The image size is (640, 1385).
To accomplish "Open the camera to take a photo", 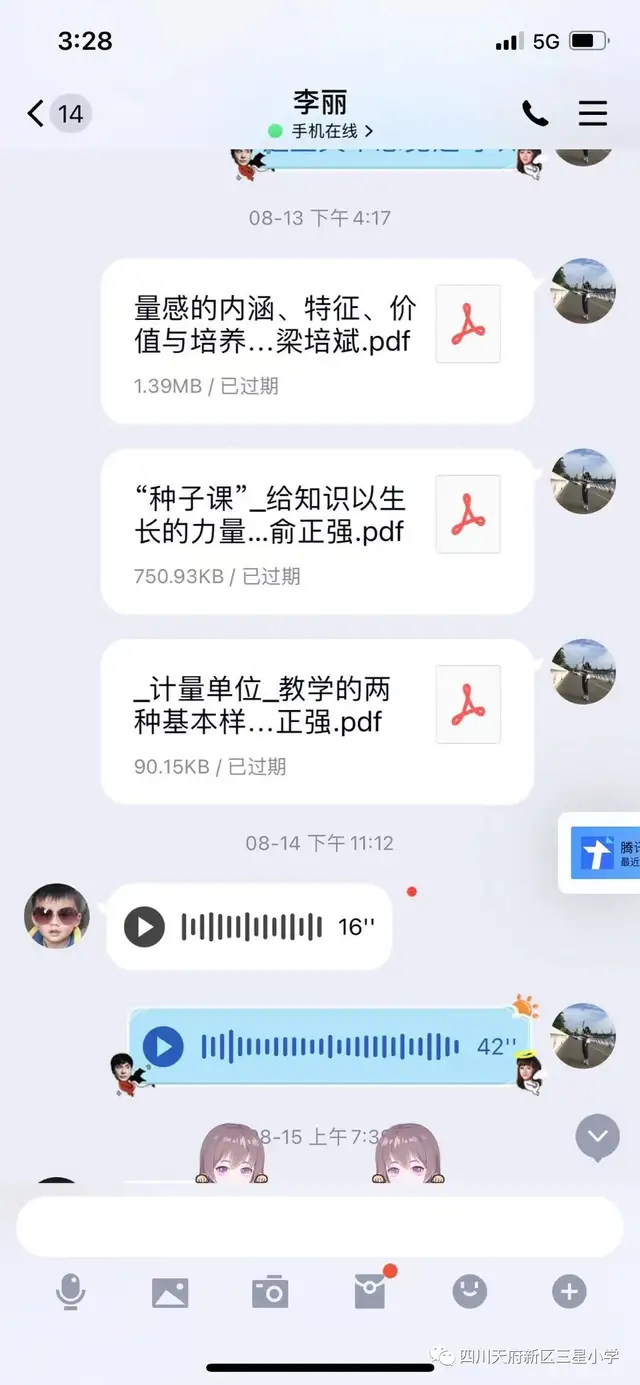I will [270, 1292].
